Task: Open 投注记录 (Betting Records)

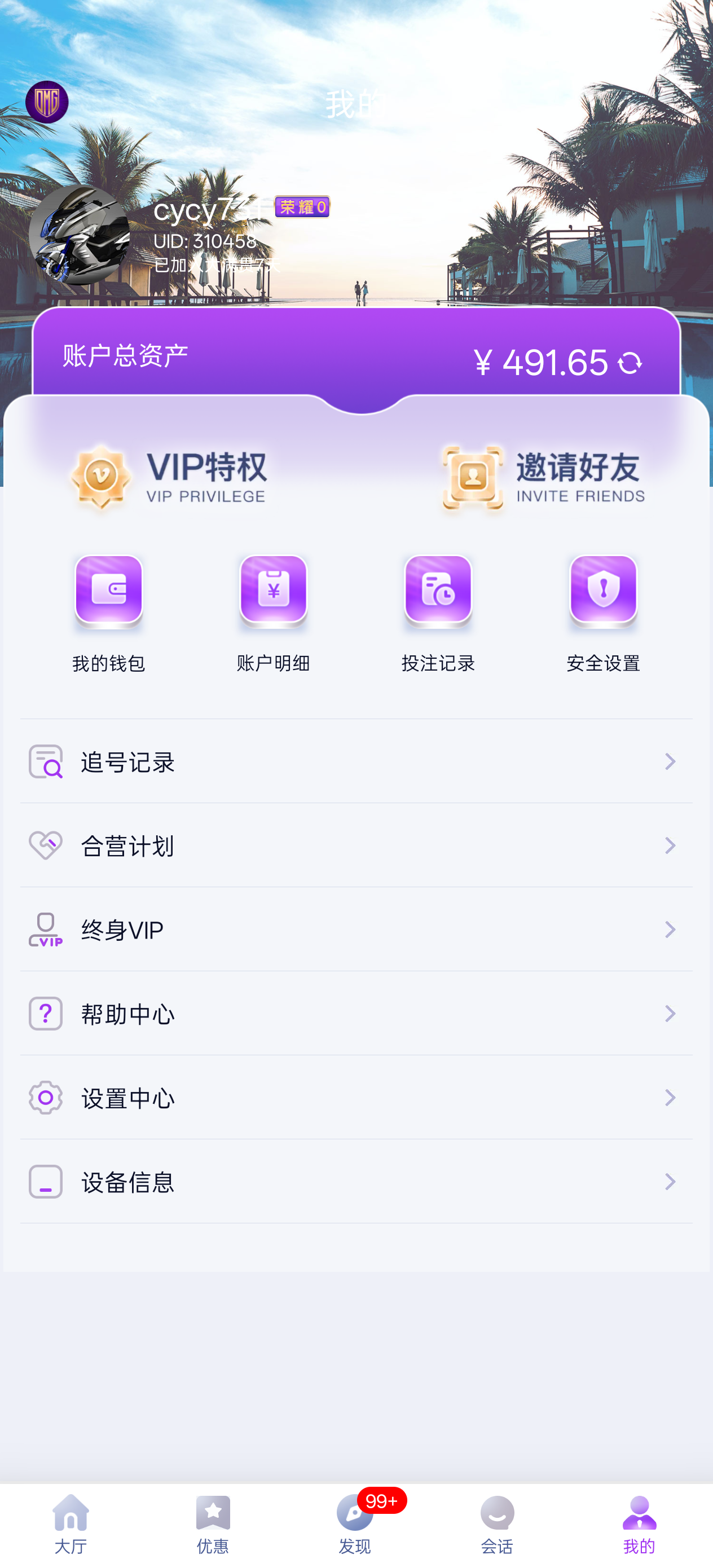Action: click(438, 609)
